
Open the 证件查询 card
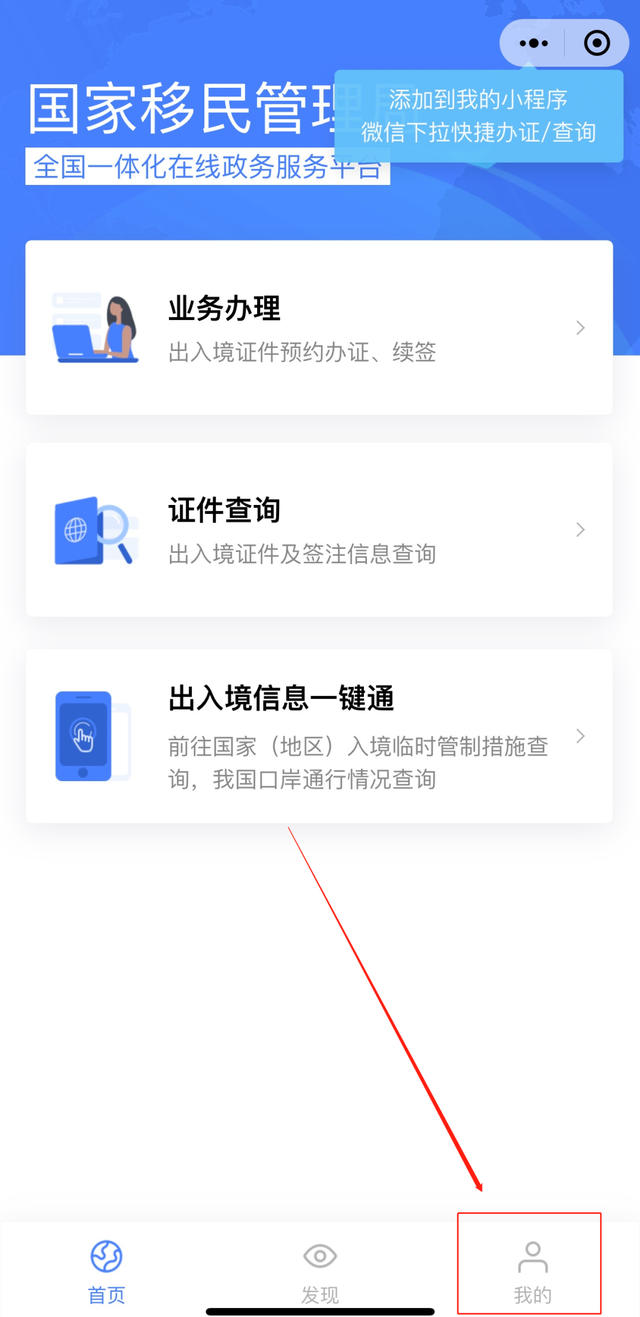(x=319, y=529)
